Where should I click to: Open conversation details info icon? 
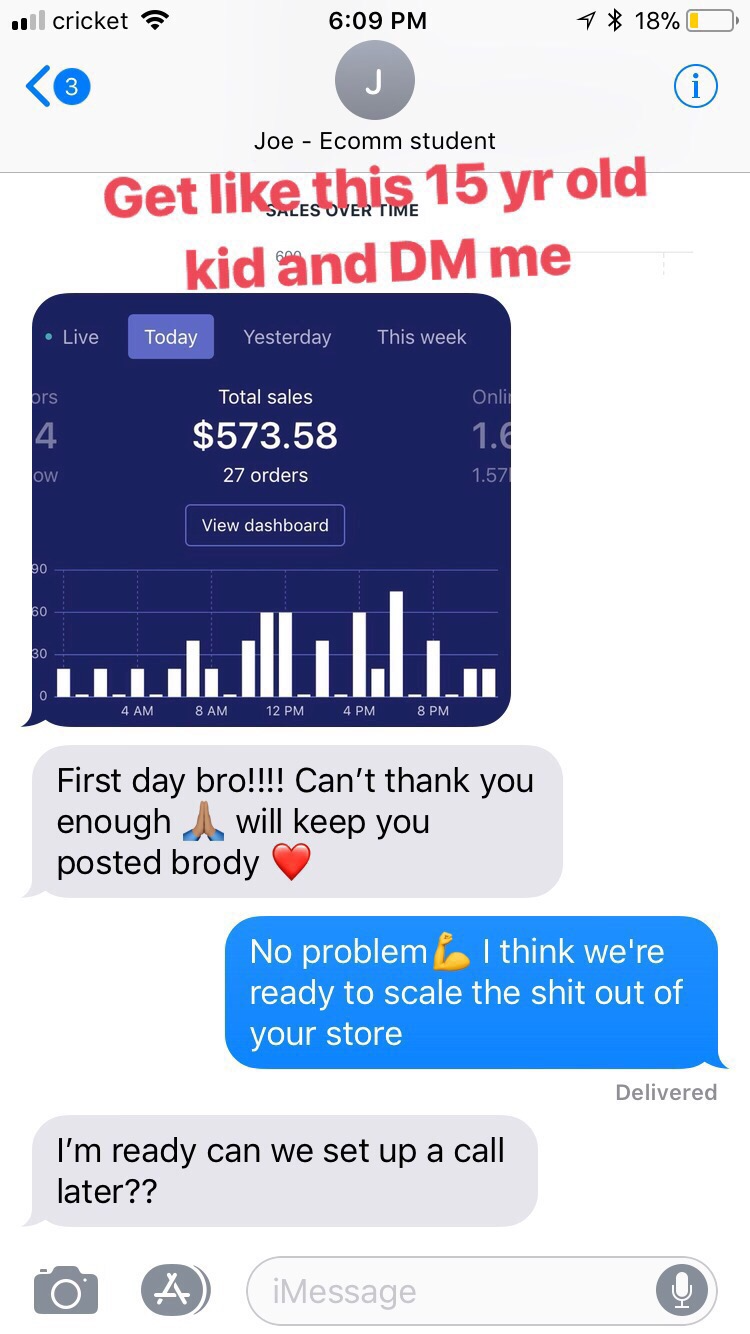(x=695, y=88)
